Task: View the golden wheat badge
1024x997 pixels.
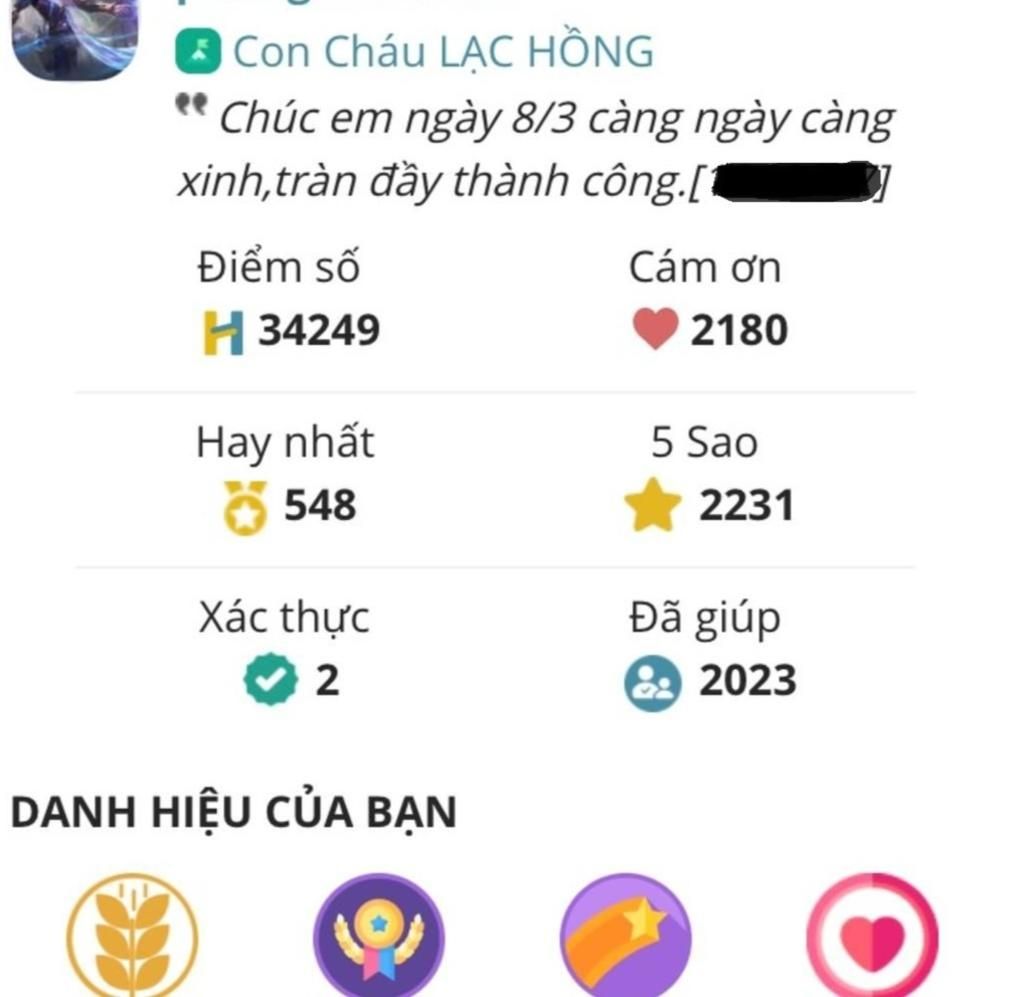Action: 132,937
